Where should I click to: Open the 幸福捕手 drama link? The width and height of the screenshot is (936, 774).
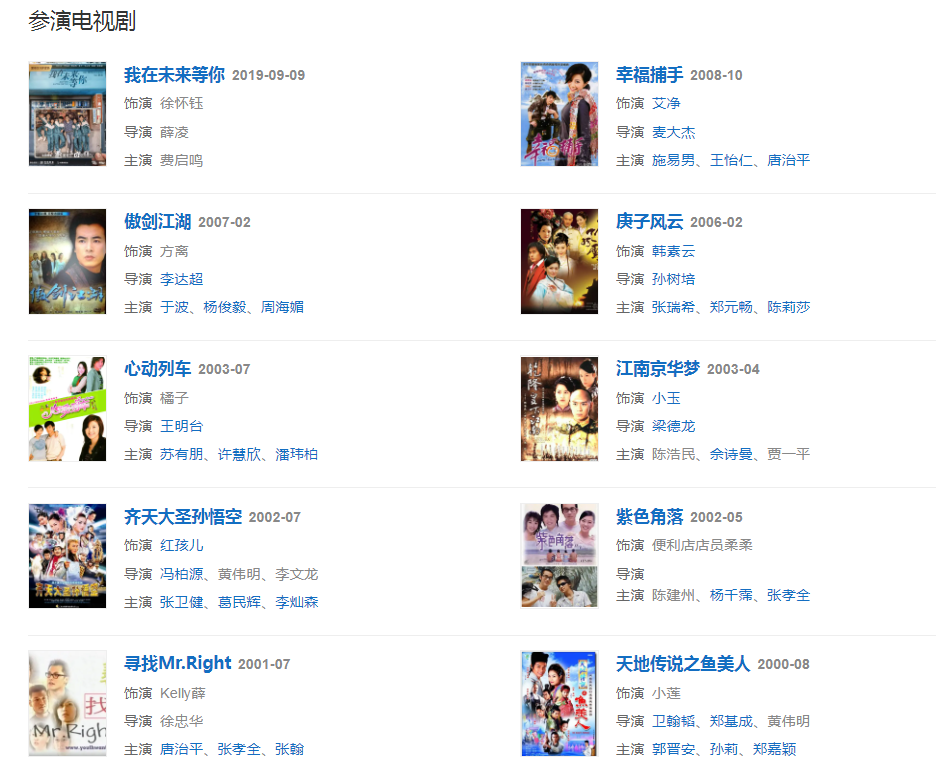point(649,75)
